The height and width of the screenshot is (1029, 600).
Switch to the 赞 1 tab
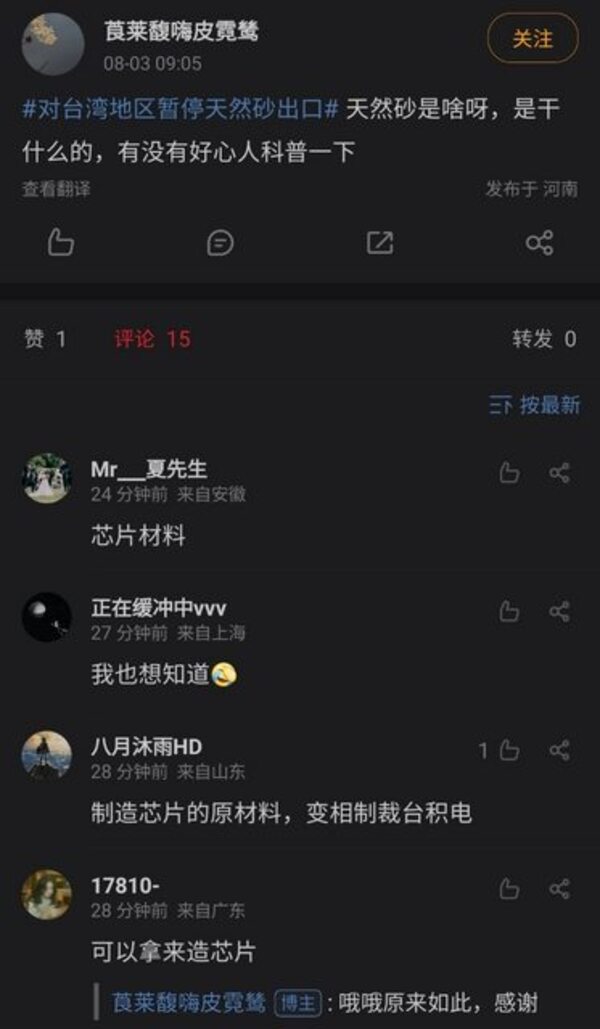click(45, 339)
